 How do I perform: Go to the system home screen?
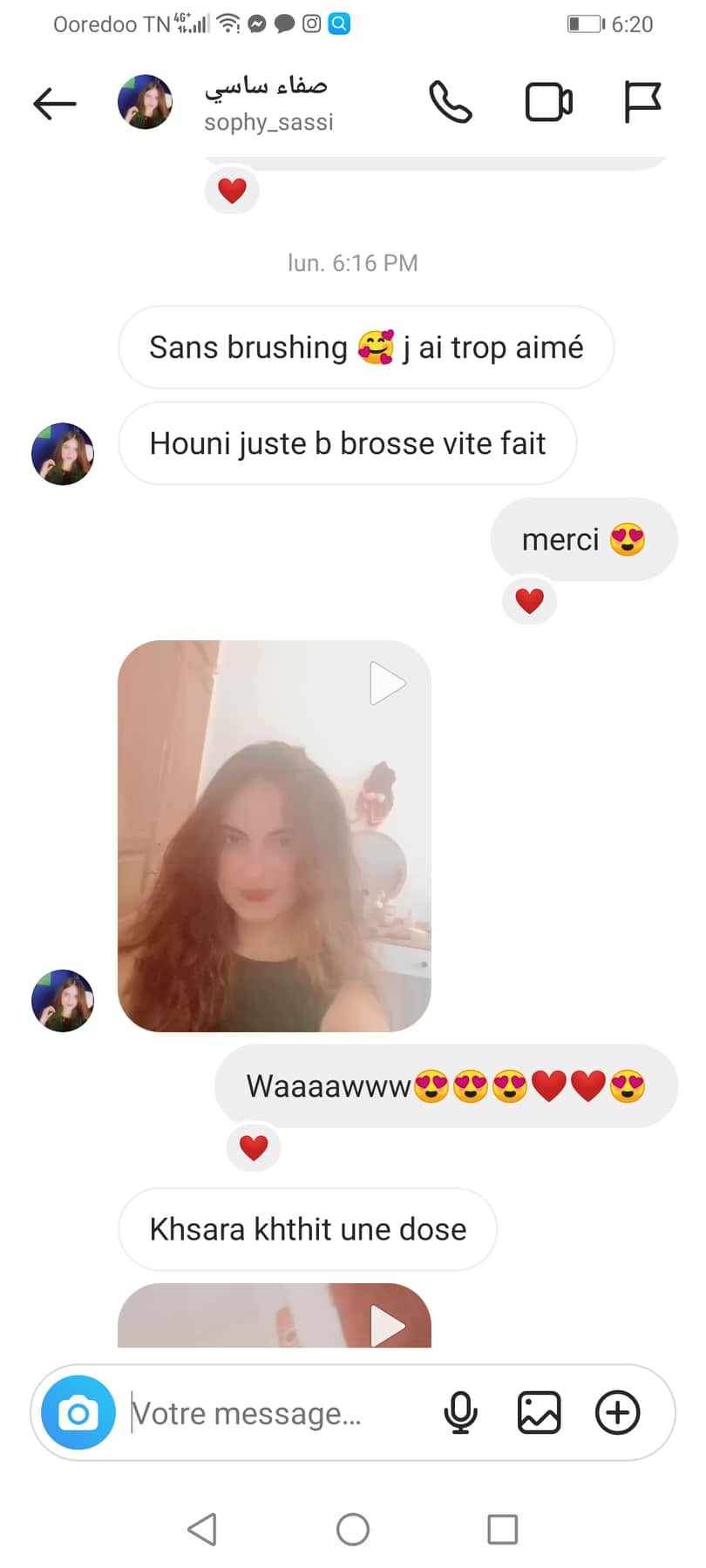tap(353, 1529)
